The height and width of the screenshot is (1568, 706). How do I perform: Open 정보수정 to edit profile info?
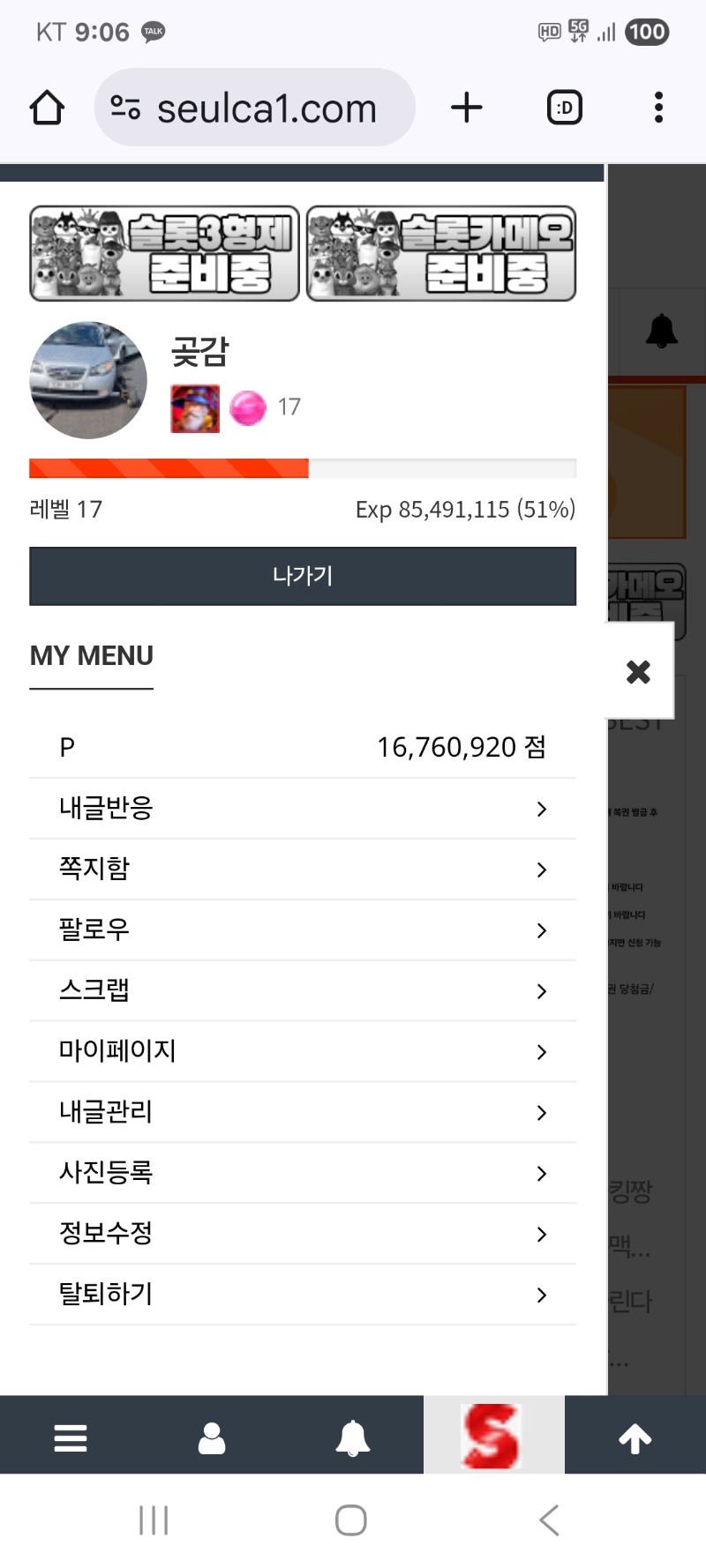(x=303, y=1234)
